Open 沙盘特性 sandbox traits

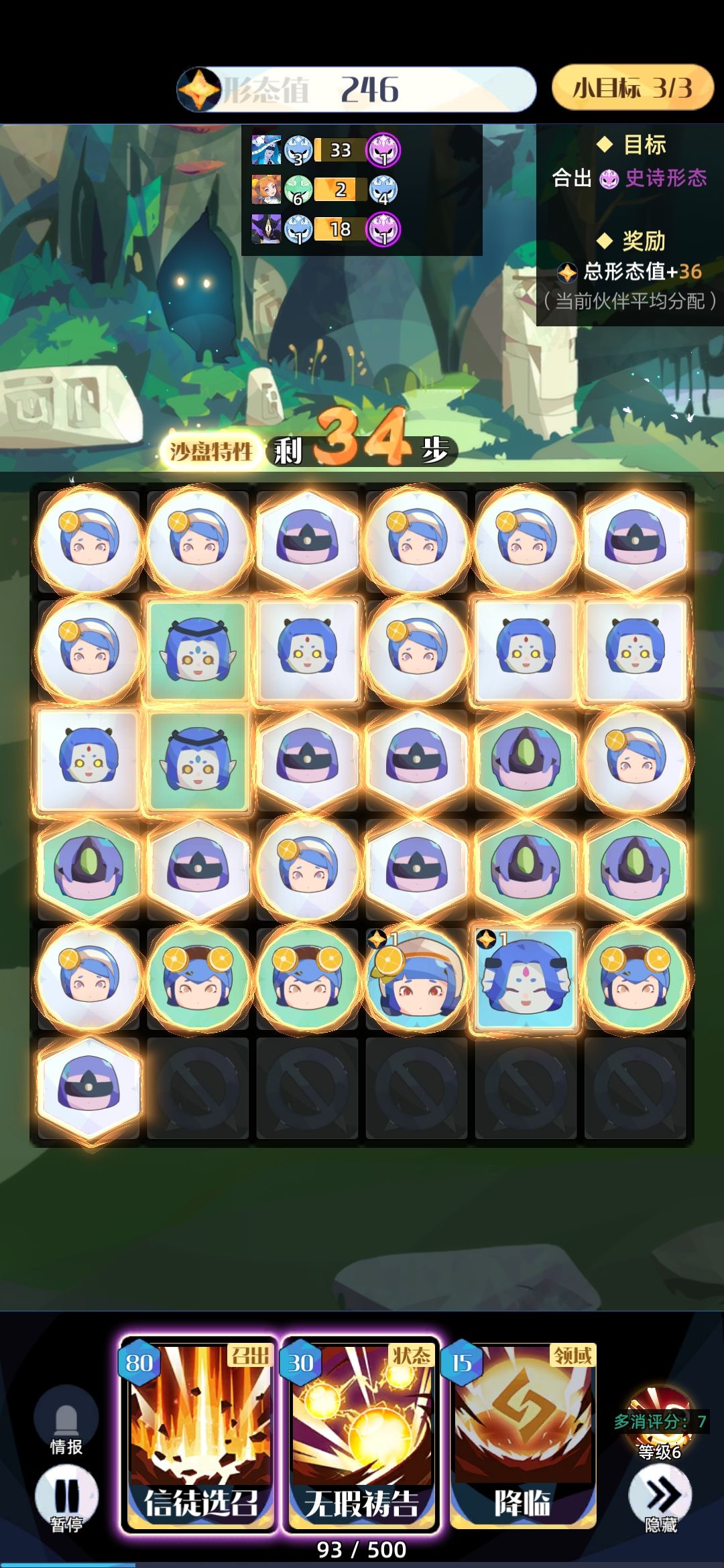tap(211, 452)
